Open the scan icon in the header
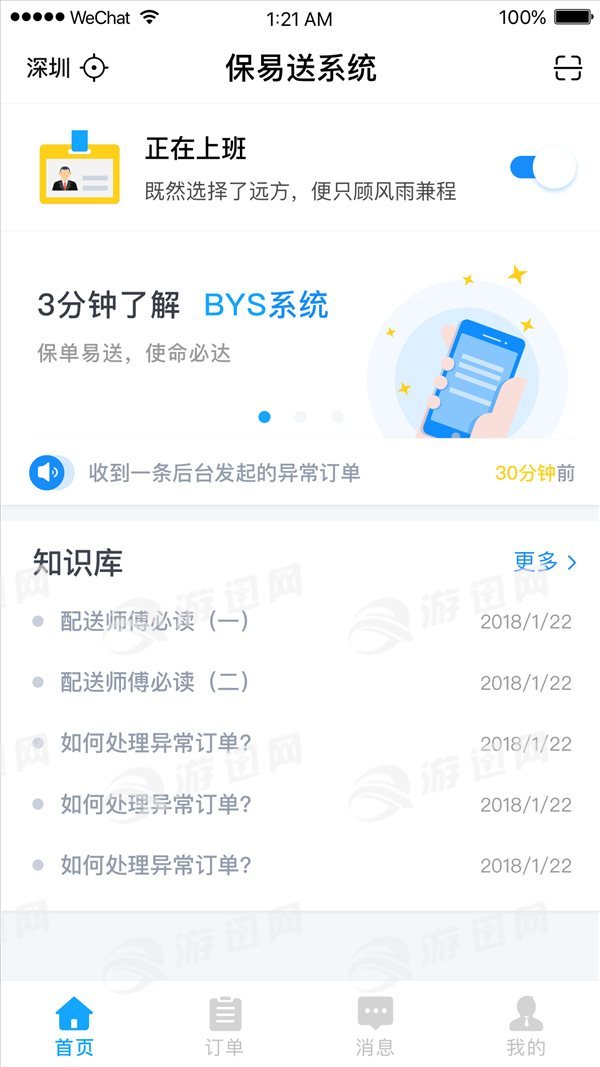The height and width of the screenshot is (1067, 600). coord(568,68)
